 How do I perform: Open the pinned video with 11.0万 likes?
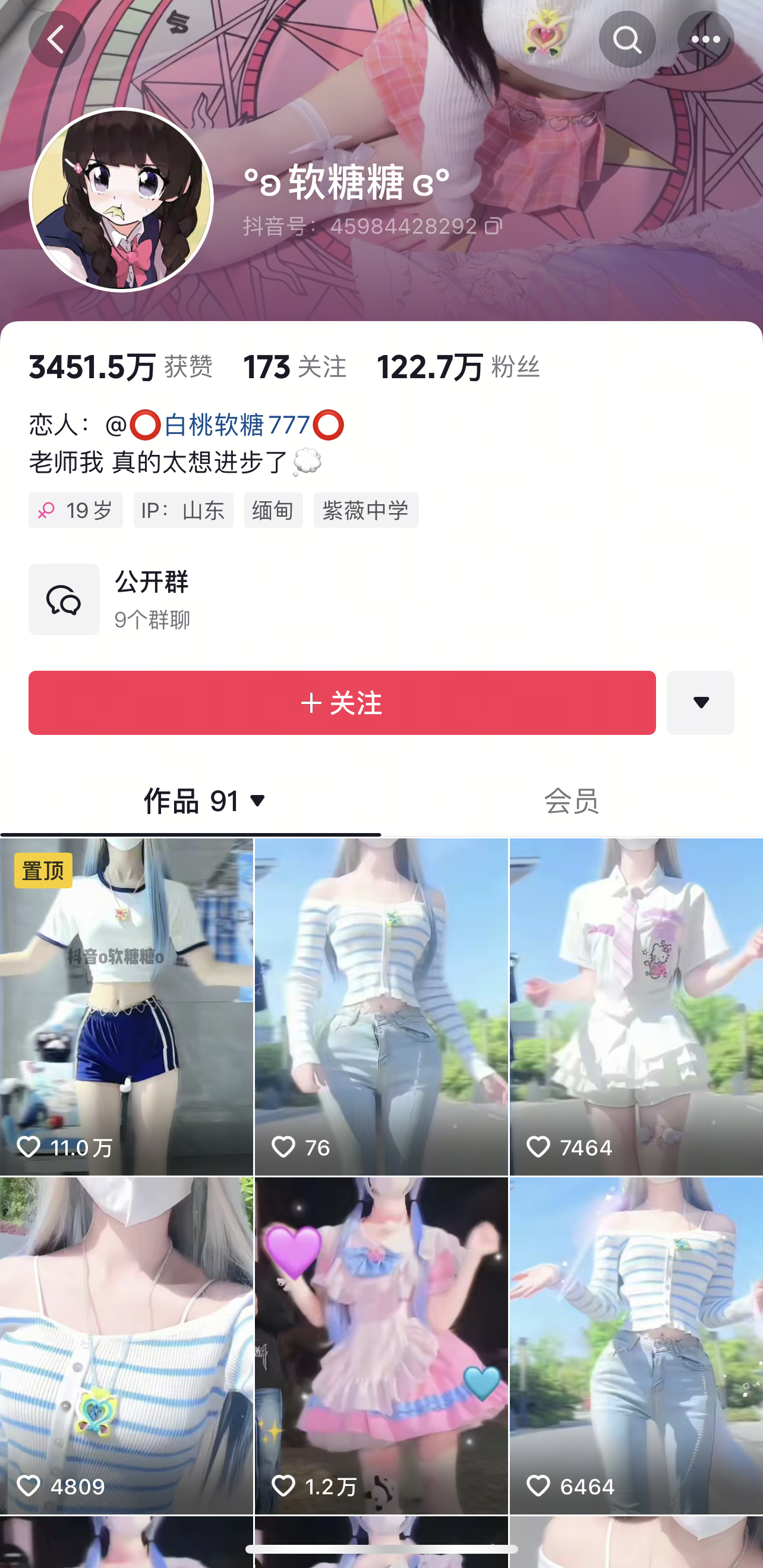[127, 1005]
